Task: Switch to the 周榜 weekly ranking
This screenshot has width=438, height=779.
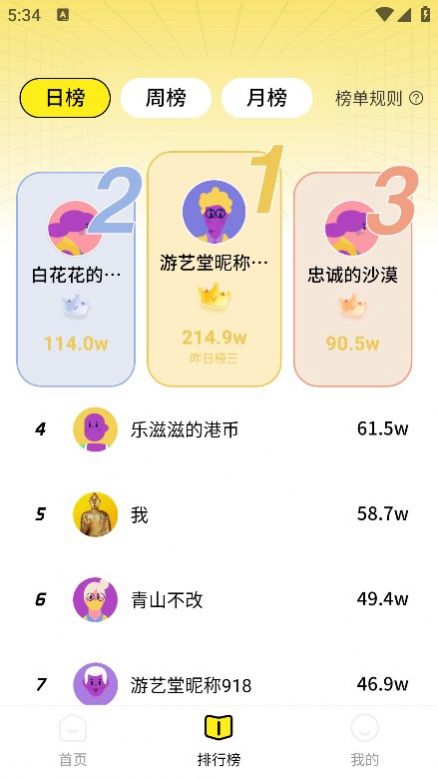Action: coord(166,98)
